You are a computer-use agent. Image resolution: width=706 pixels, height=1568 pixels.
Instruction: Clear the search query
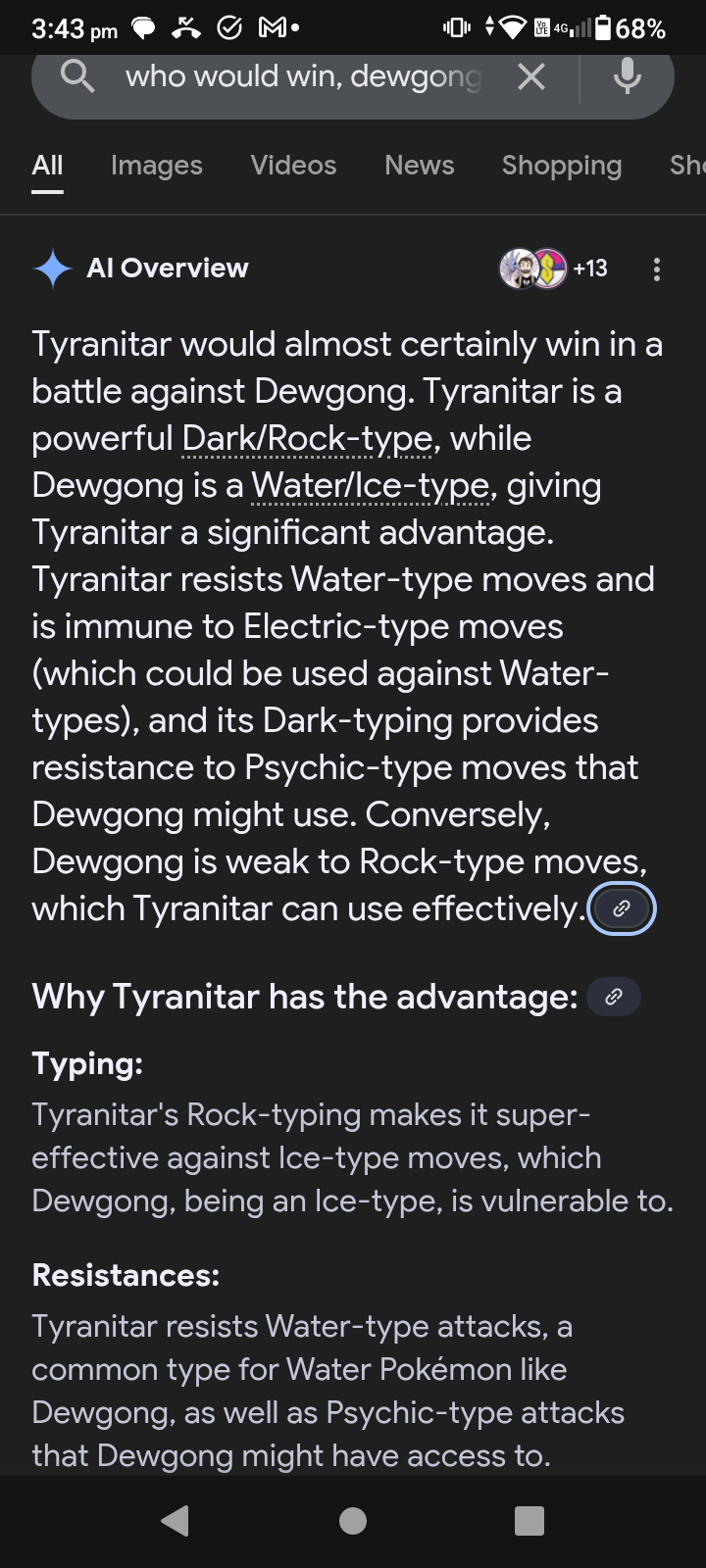click(530, 76)
